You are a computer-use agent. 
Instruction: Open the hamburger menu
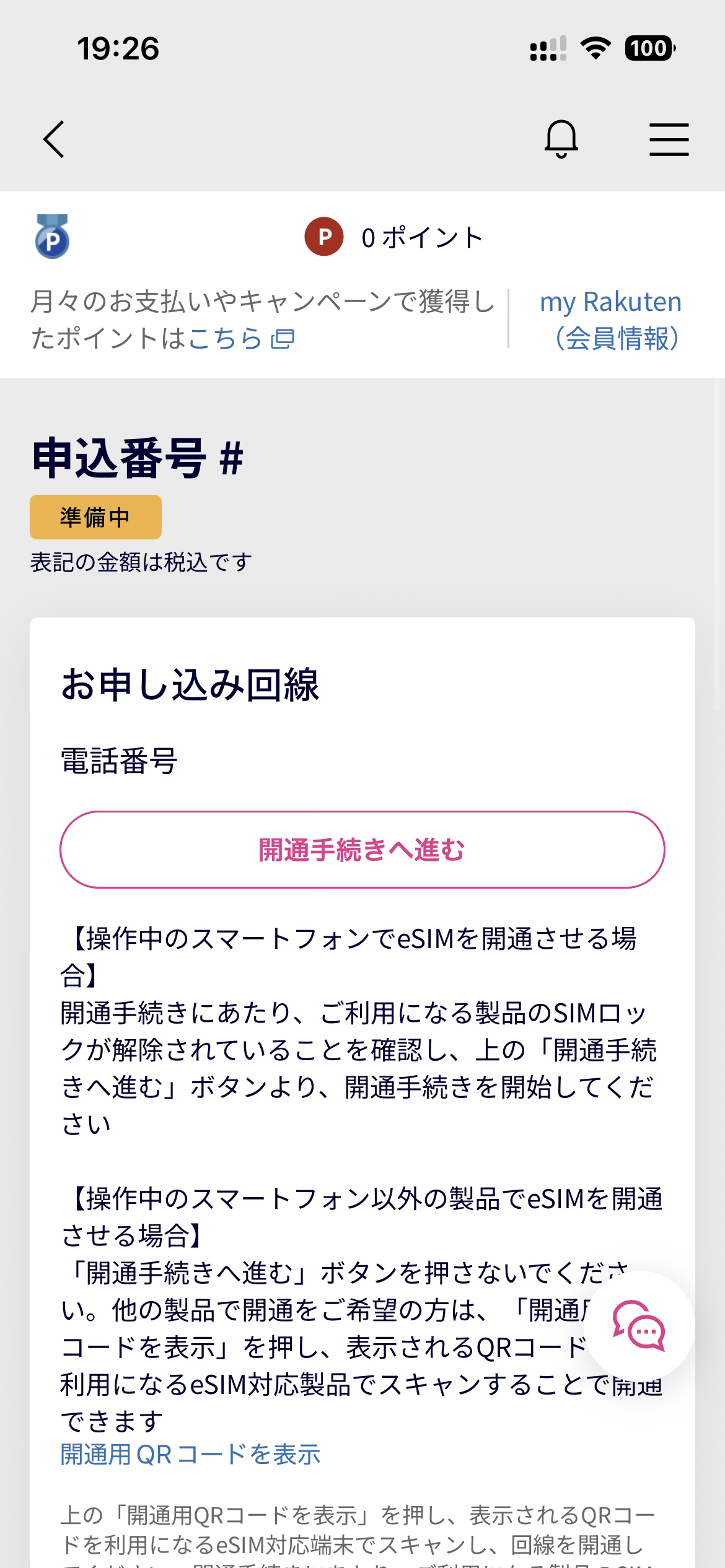click(669, 139)
